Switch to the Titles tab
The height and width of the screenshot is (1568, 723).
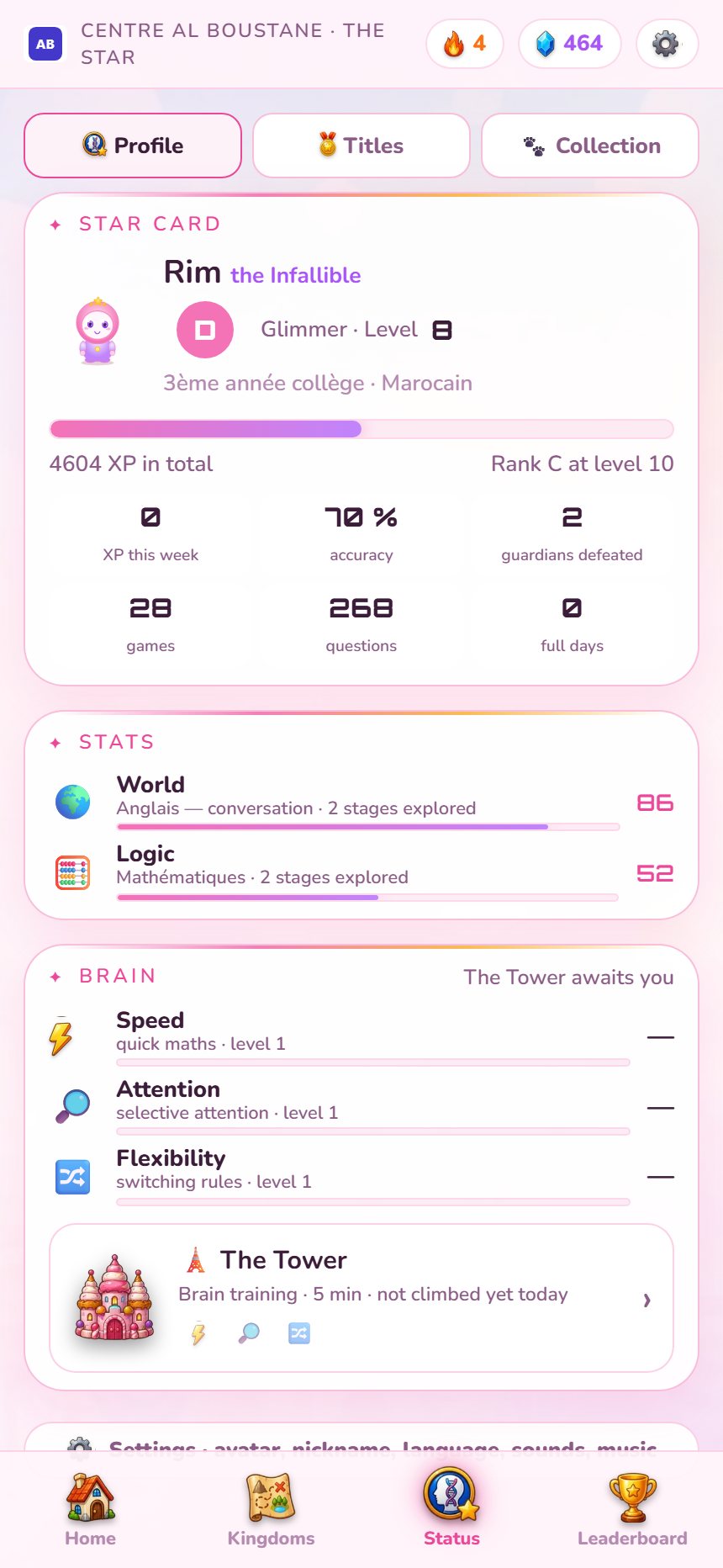click(x=361, y=146)
